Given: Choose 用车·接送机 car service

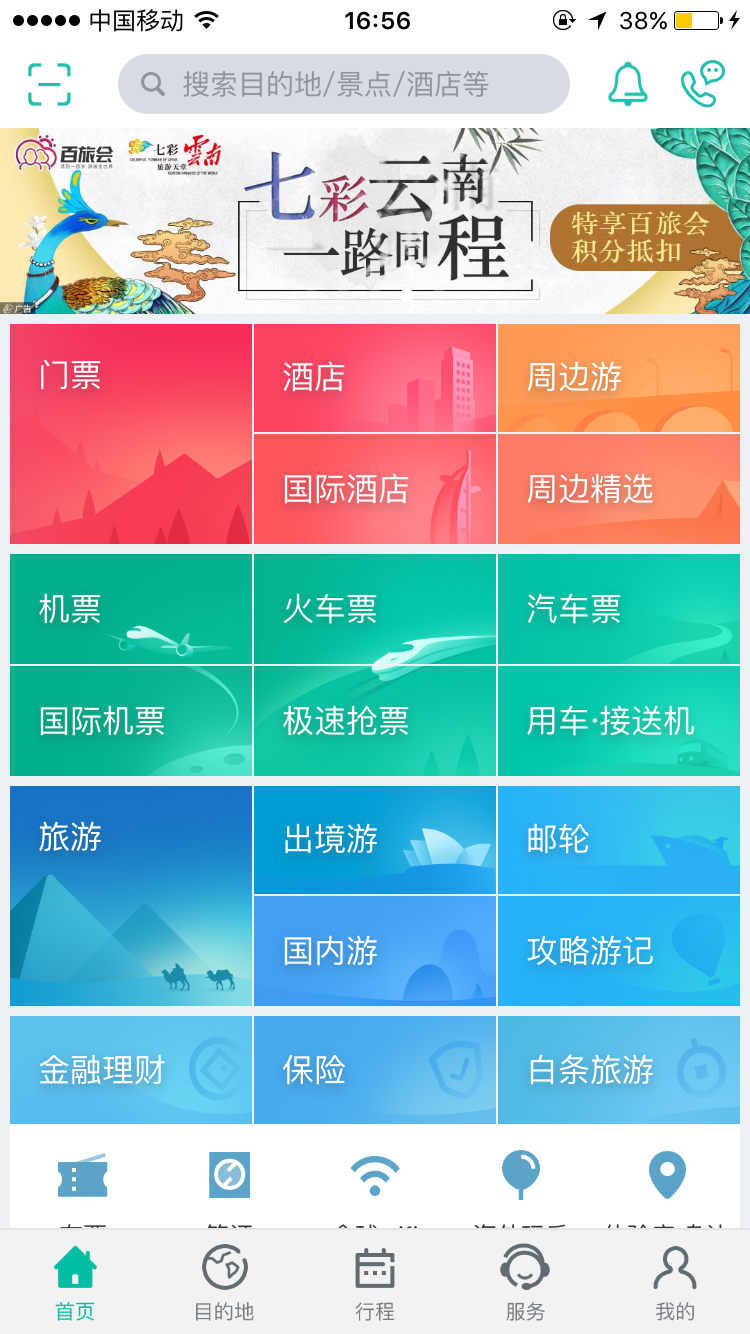Looking at the screenshot, I should pos(619,721).
